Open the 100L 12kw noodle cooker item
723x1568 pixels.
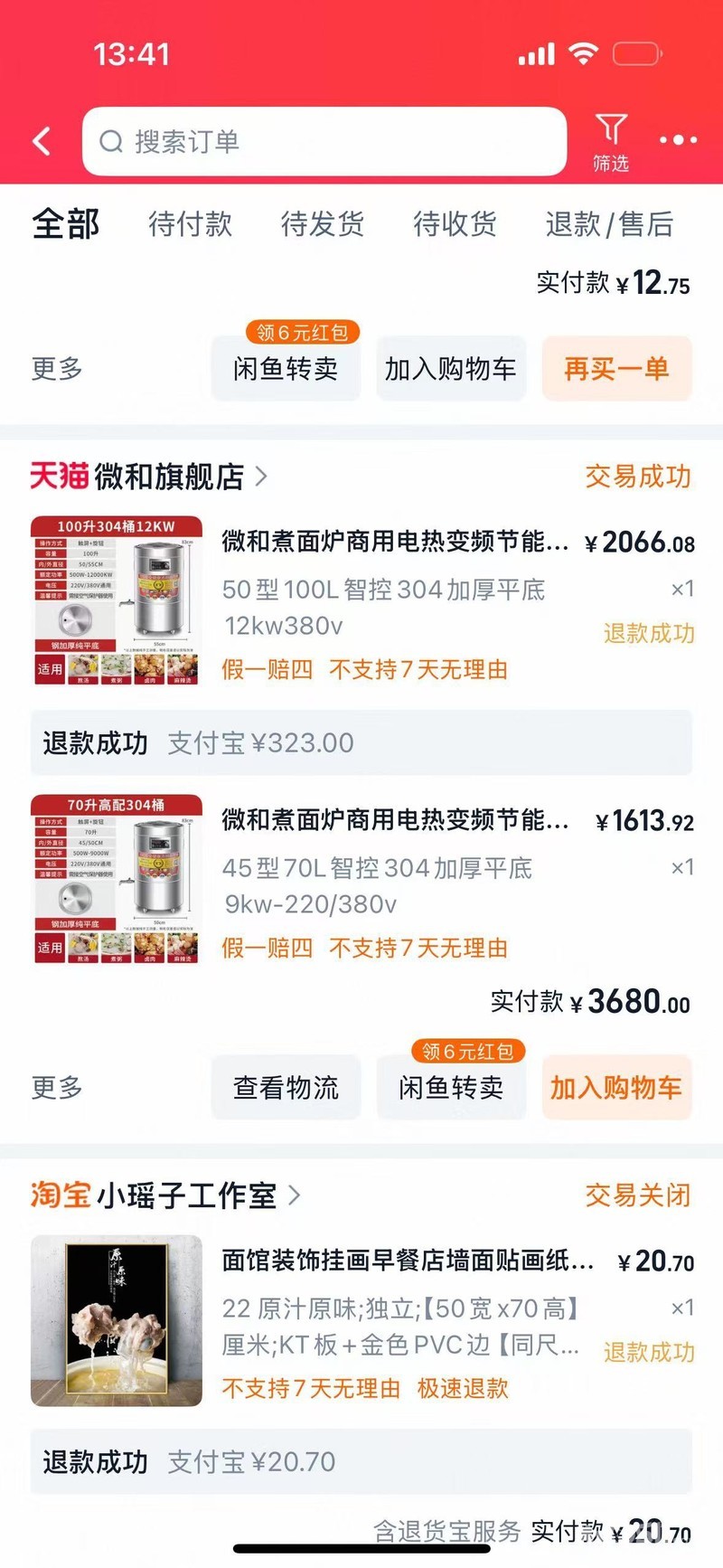[x=361, y=601]
